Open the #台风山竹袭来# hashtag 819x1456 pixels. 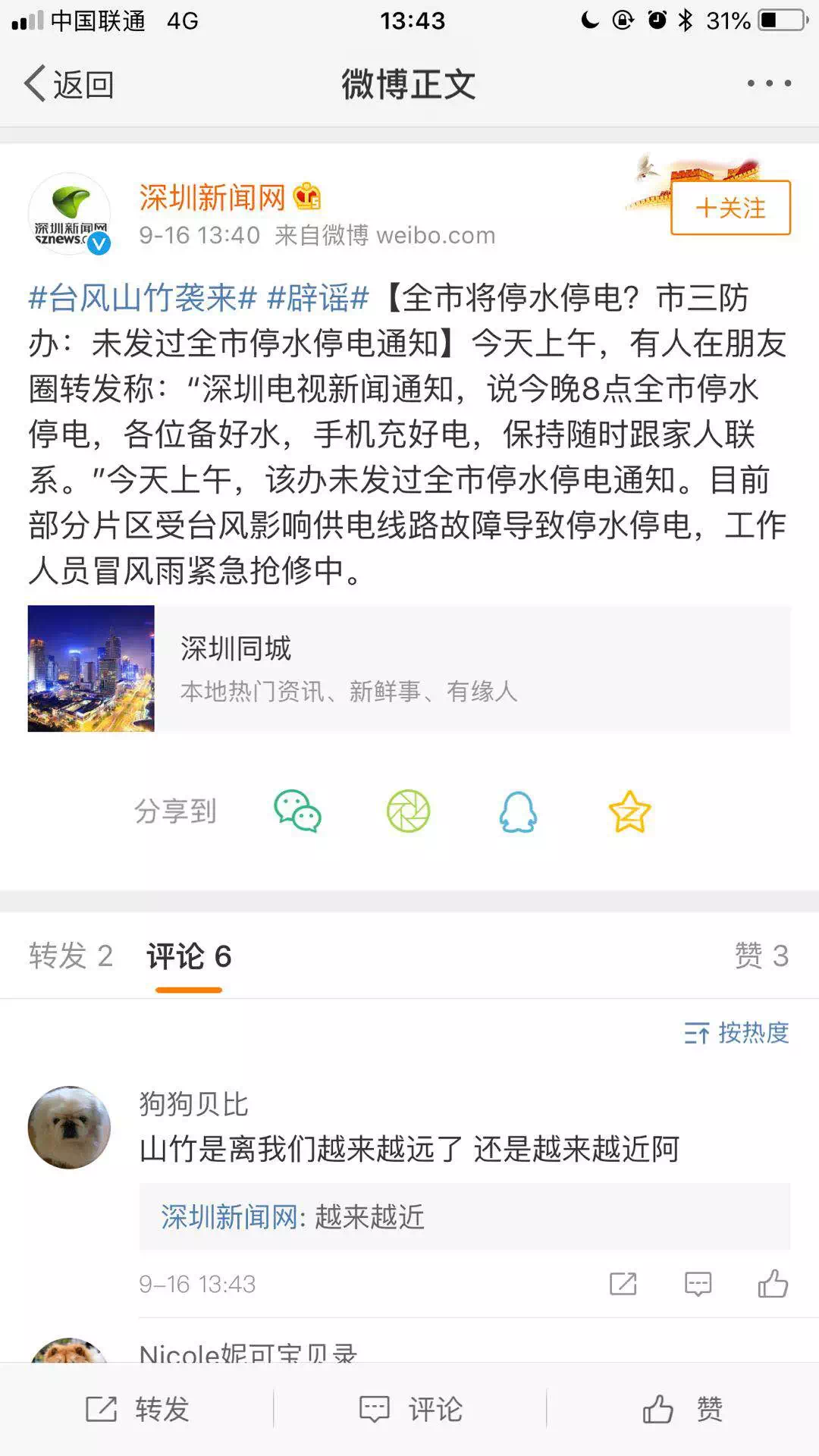tap(143, 297)
